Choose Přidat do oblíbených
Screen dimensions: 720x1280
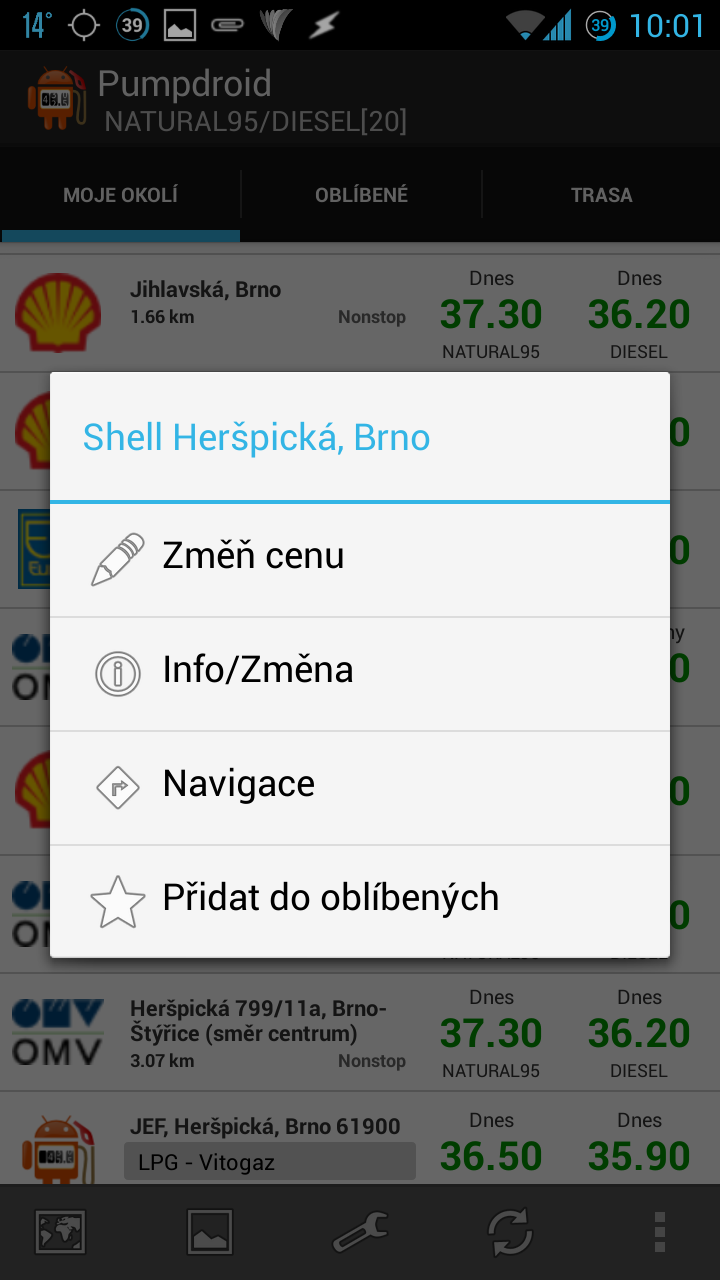(x=360, y=901)
